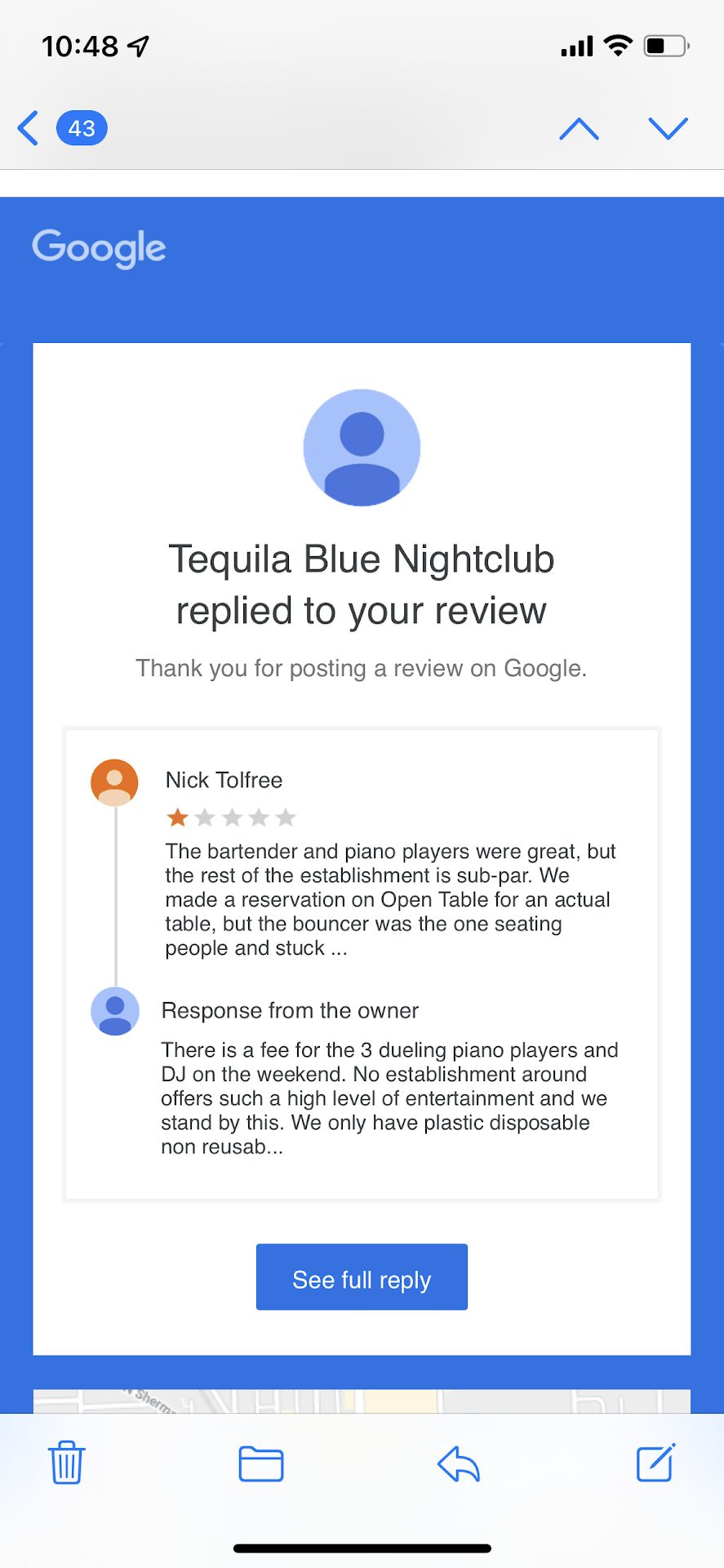Jump to the next email
This screenshot has width=724, height=1568.
click(668, 128)
